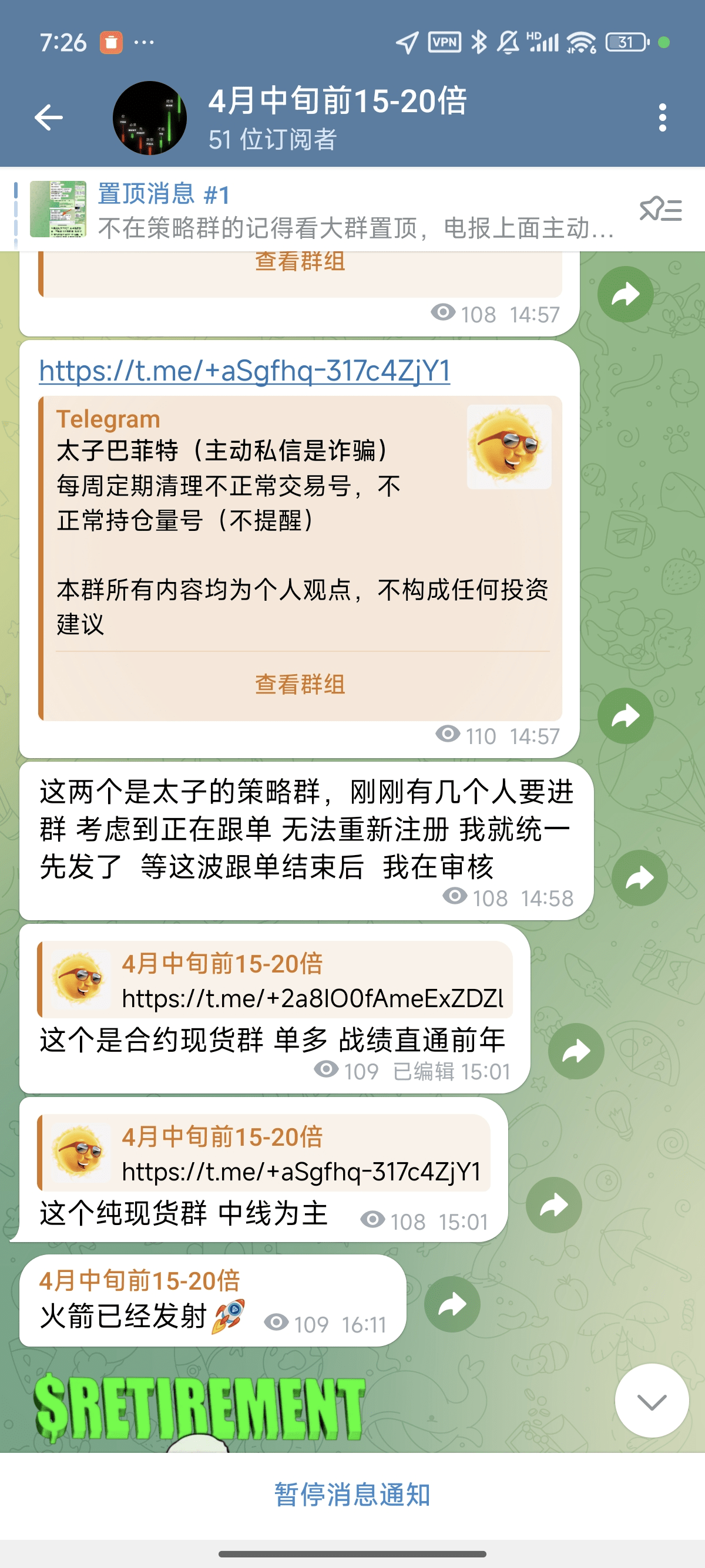Forward the message about 太子的策略群

(x=639, y=878)
